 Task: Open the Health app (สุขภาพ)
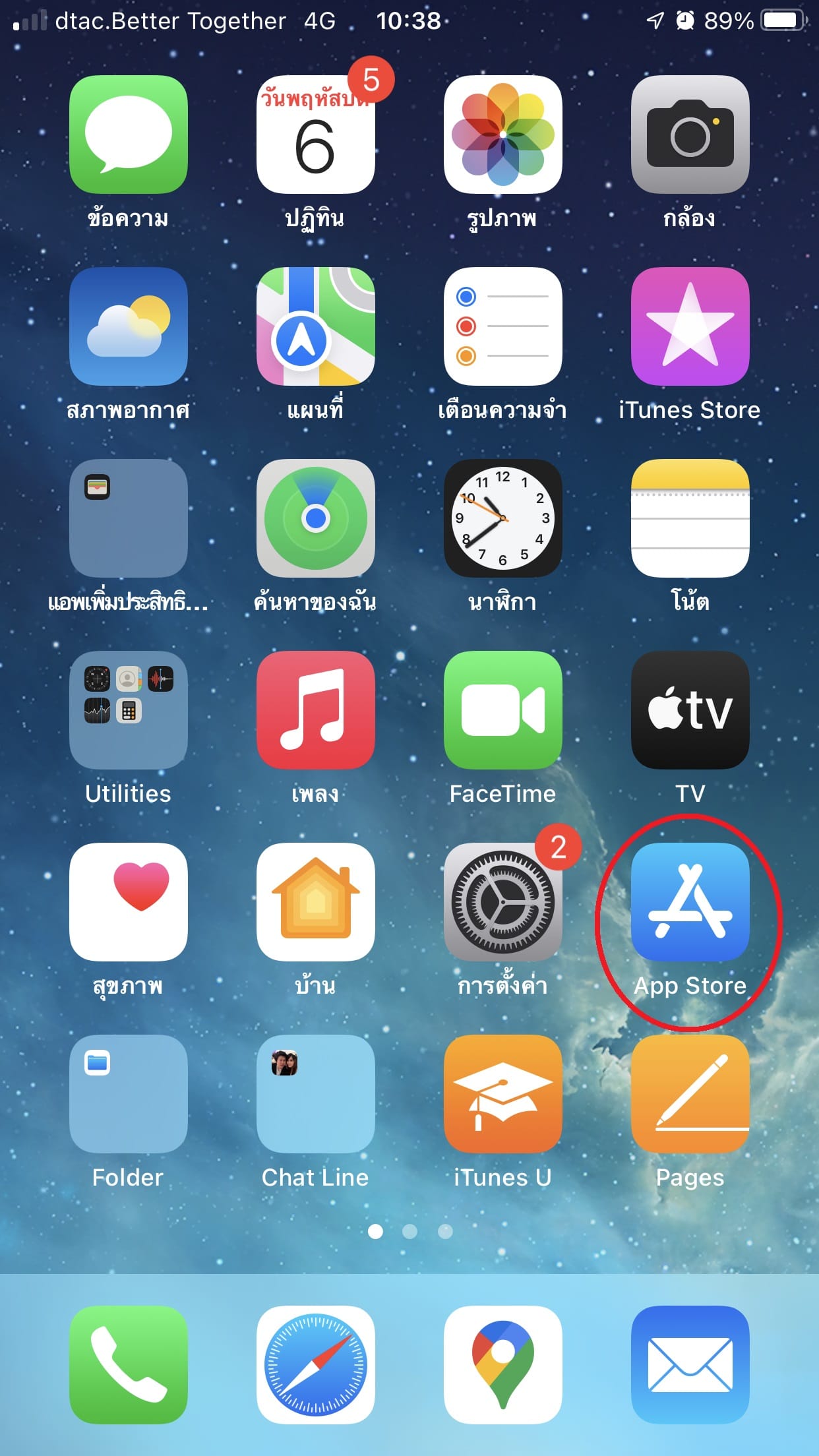(x=128, y=902)
